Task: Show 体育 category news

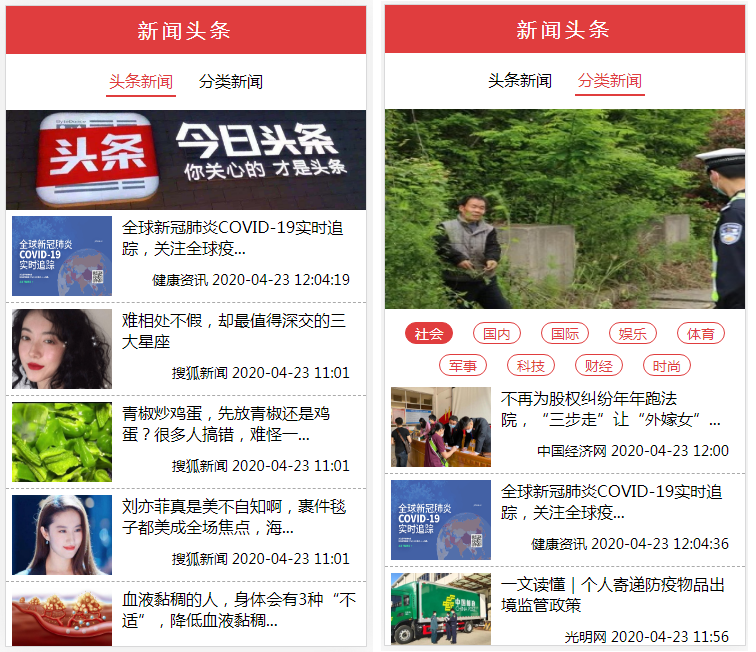Action: pyautogui.click(x=701, y=334)
